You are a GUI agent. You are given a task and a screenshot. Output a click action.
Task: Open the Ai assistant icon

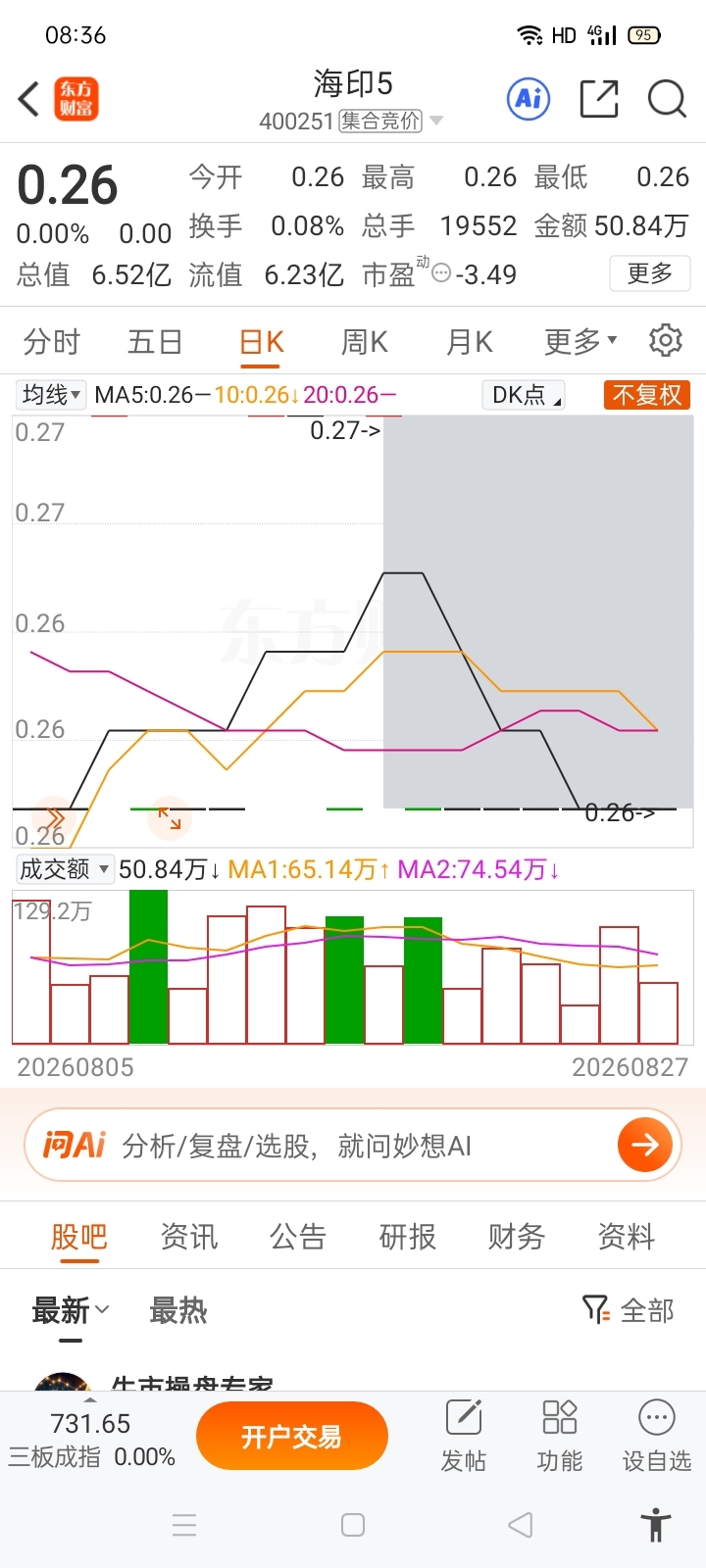pos(529,99)
